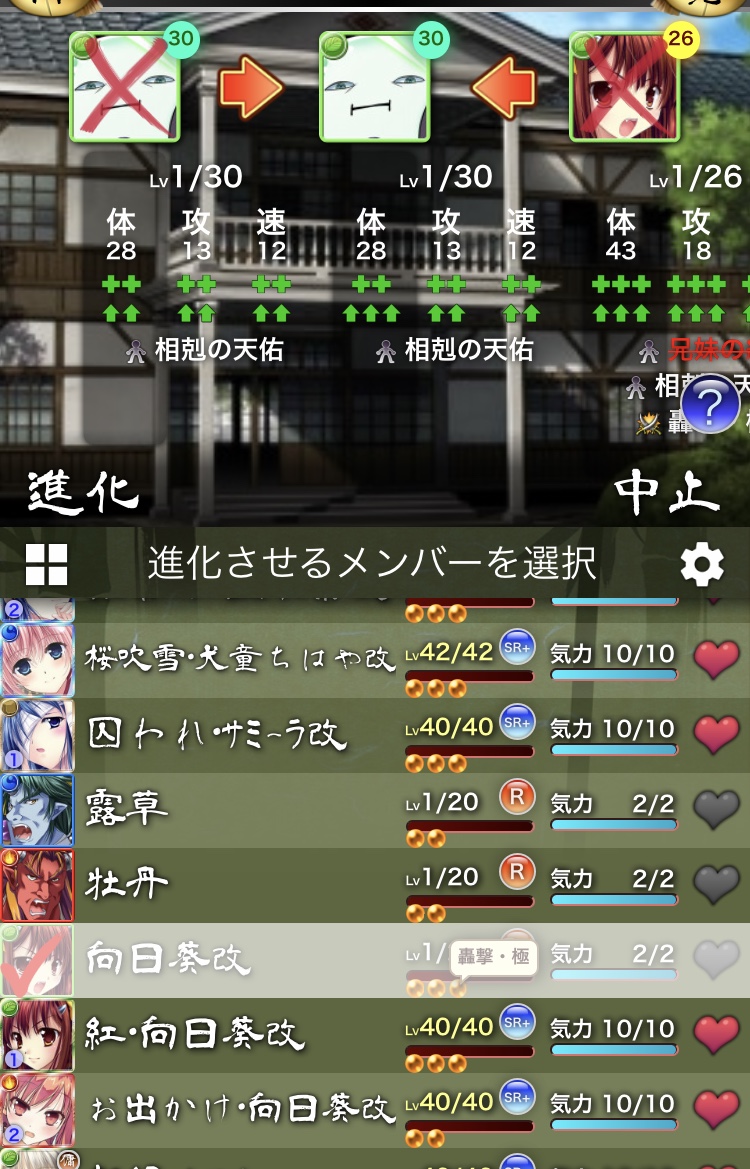Viewport: 750px width, 1169px height.
Task: Tap the 進化 evolve button
Action: [83, 491]
